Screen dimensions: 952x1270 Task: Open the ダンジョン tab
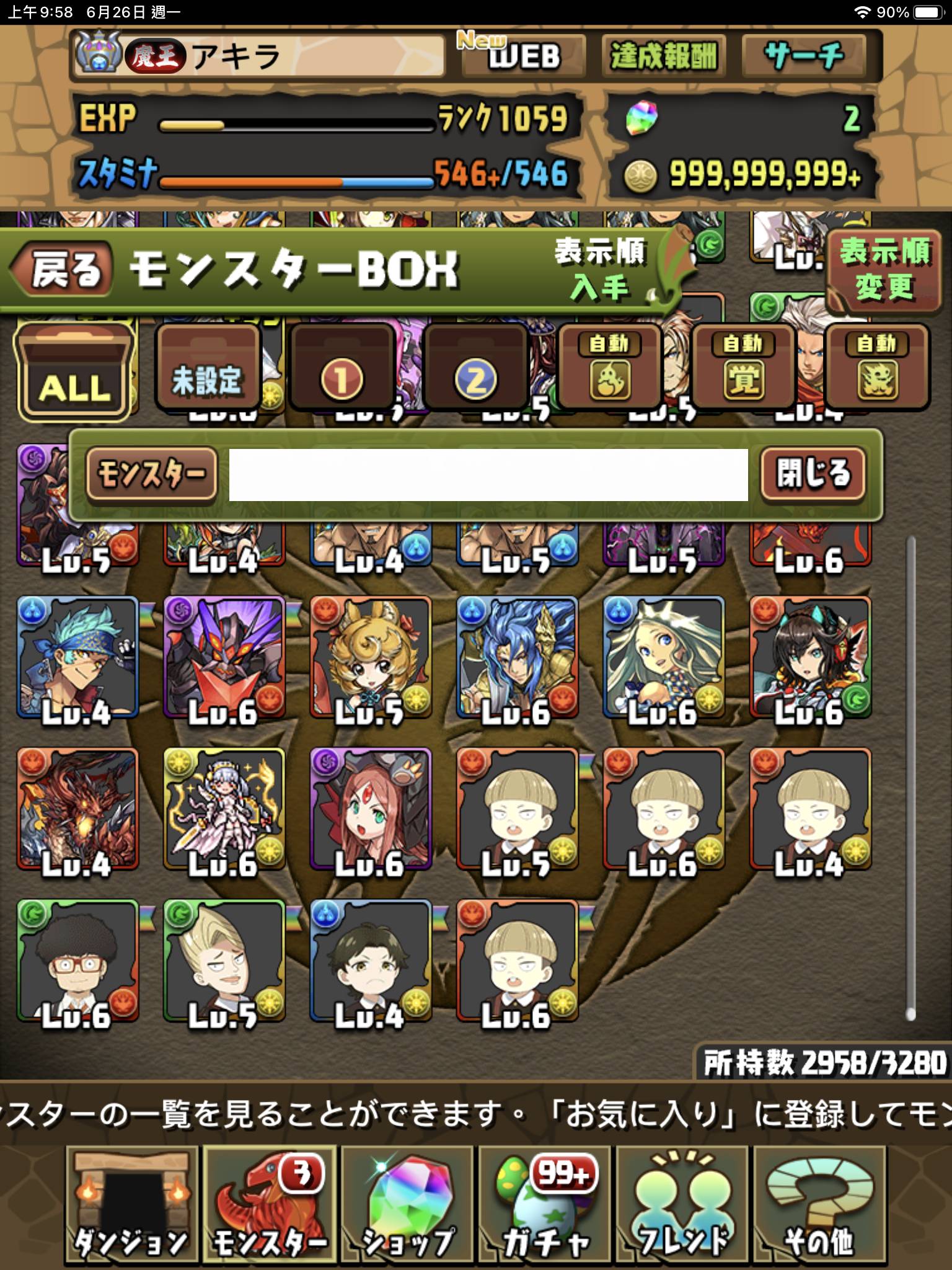coord(131,1206)
